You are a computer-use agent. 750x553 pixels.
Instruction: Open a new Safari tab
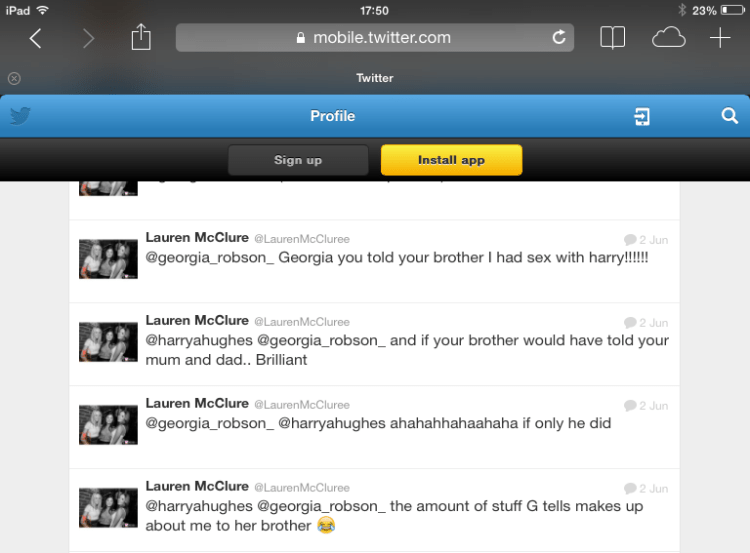[x=720, y=38]
